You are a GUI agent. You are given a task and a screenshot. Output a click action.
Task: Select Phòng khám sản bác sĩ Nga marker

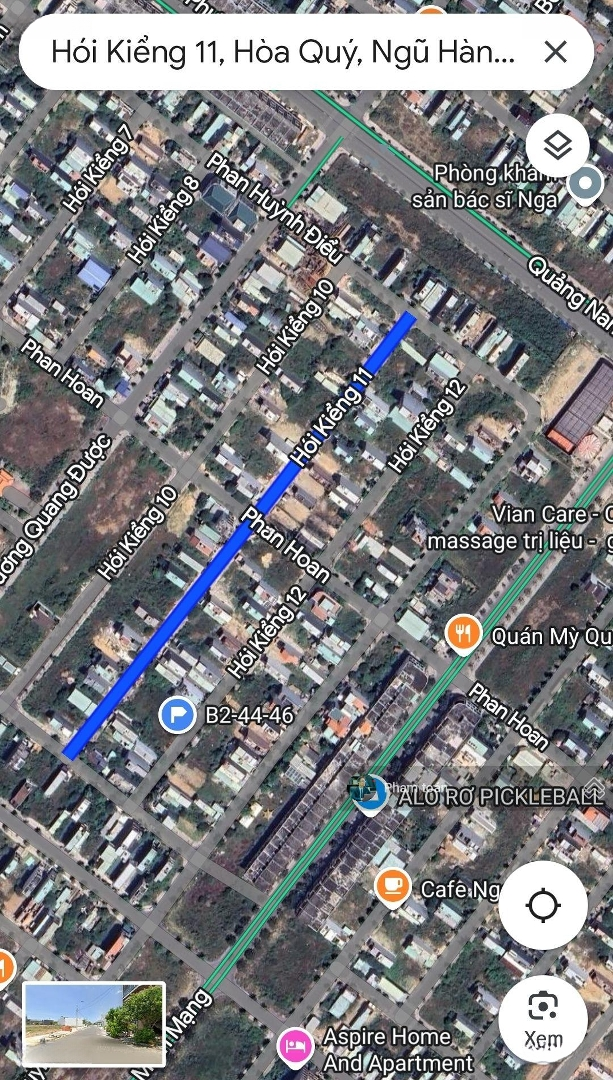(x=584, y=184)
